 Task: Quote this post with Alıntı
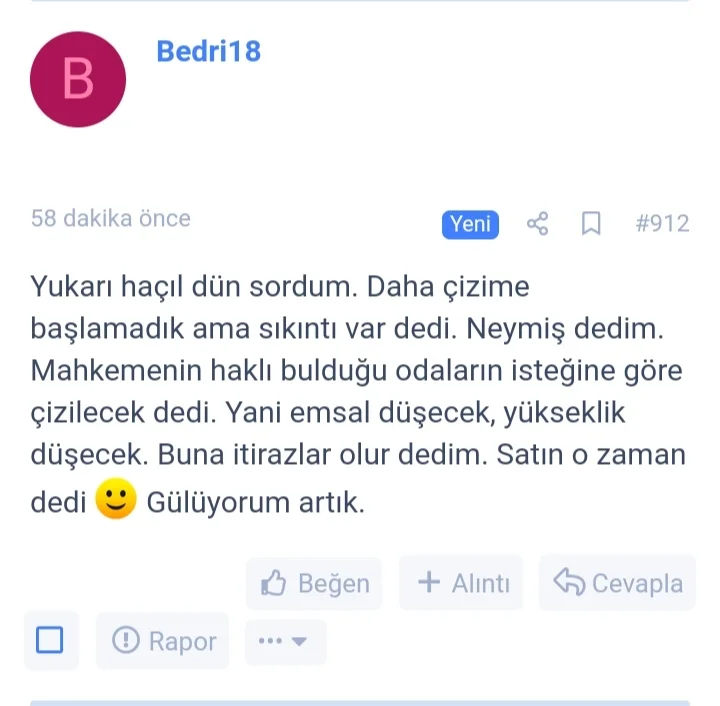tap(462, 583)
